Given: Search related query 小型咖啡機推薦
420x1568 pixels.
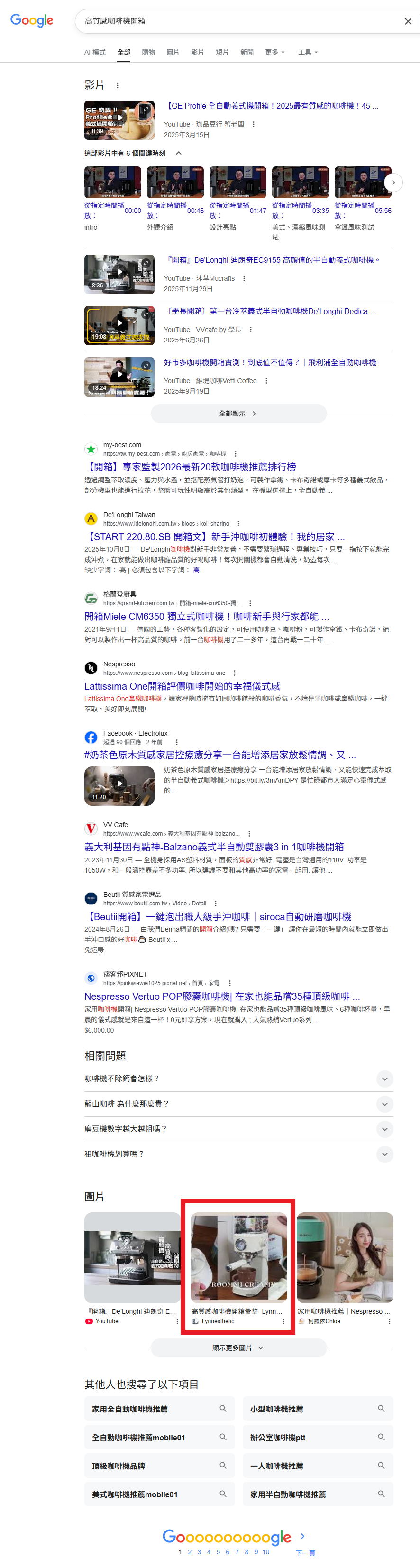Looking at the screenshot, I should coord(317,1409).
